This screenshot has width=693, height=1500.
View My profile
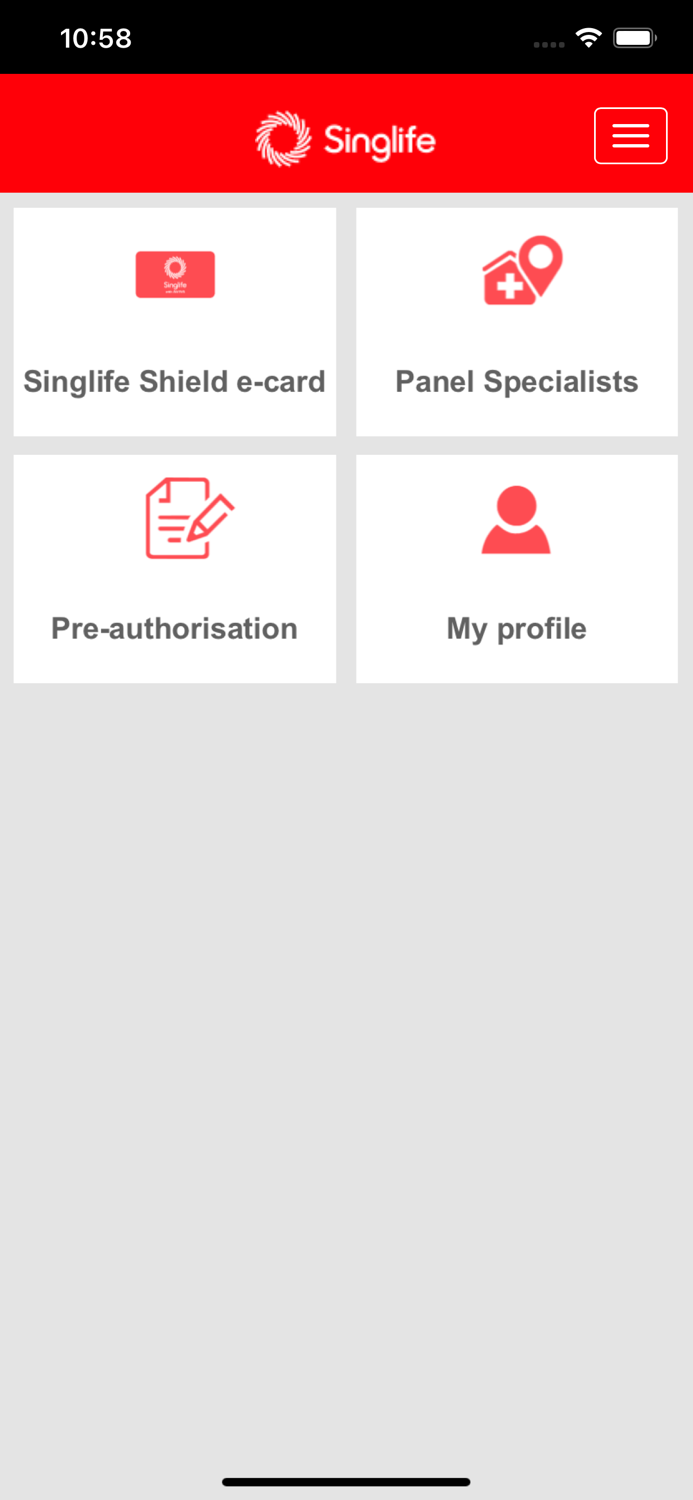click(517, 569)
